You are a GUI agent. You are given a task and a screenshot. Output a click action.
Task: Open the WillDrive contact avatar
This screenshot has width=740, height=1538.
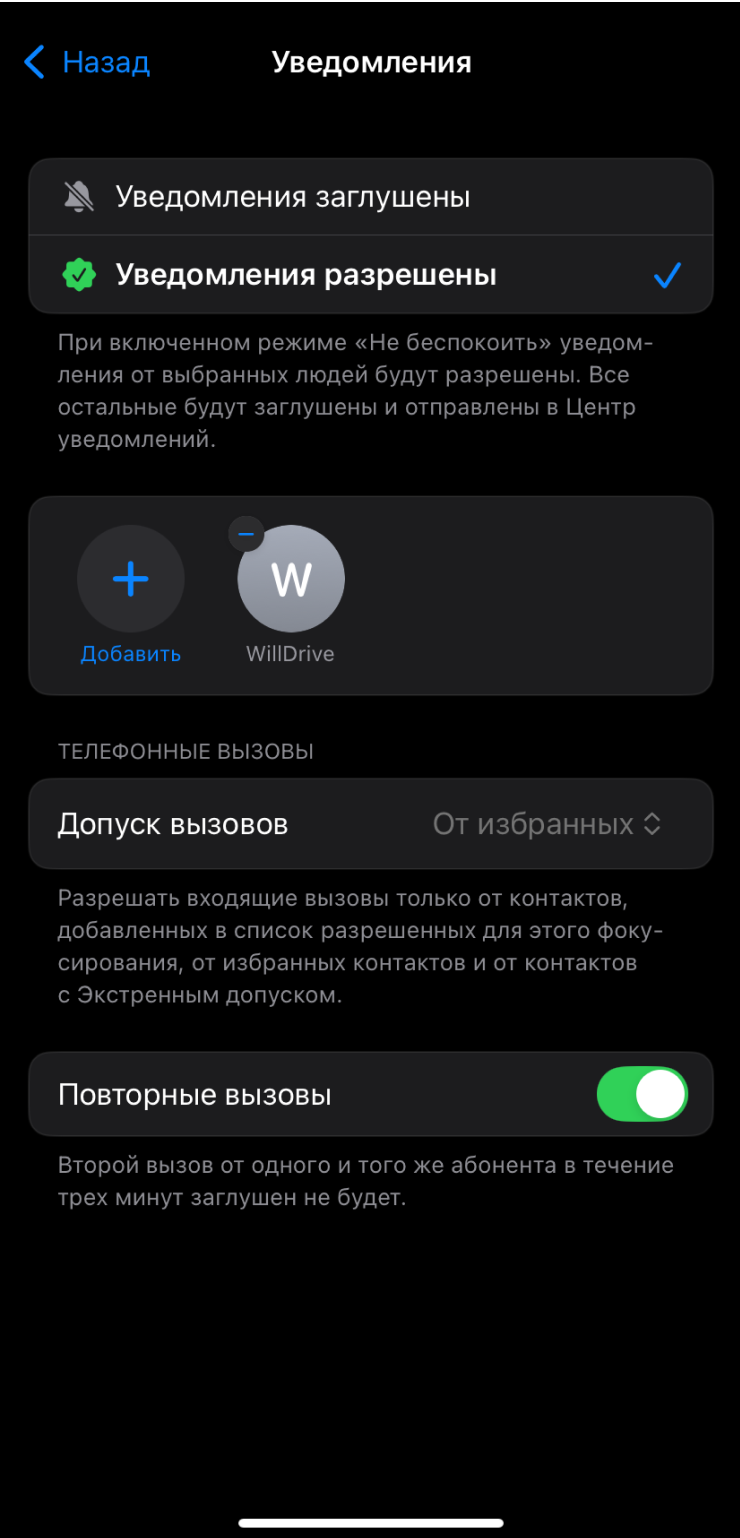(291, 580)
